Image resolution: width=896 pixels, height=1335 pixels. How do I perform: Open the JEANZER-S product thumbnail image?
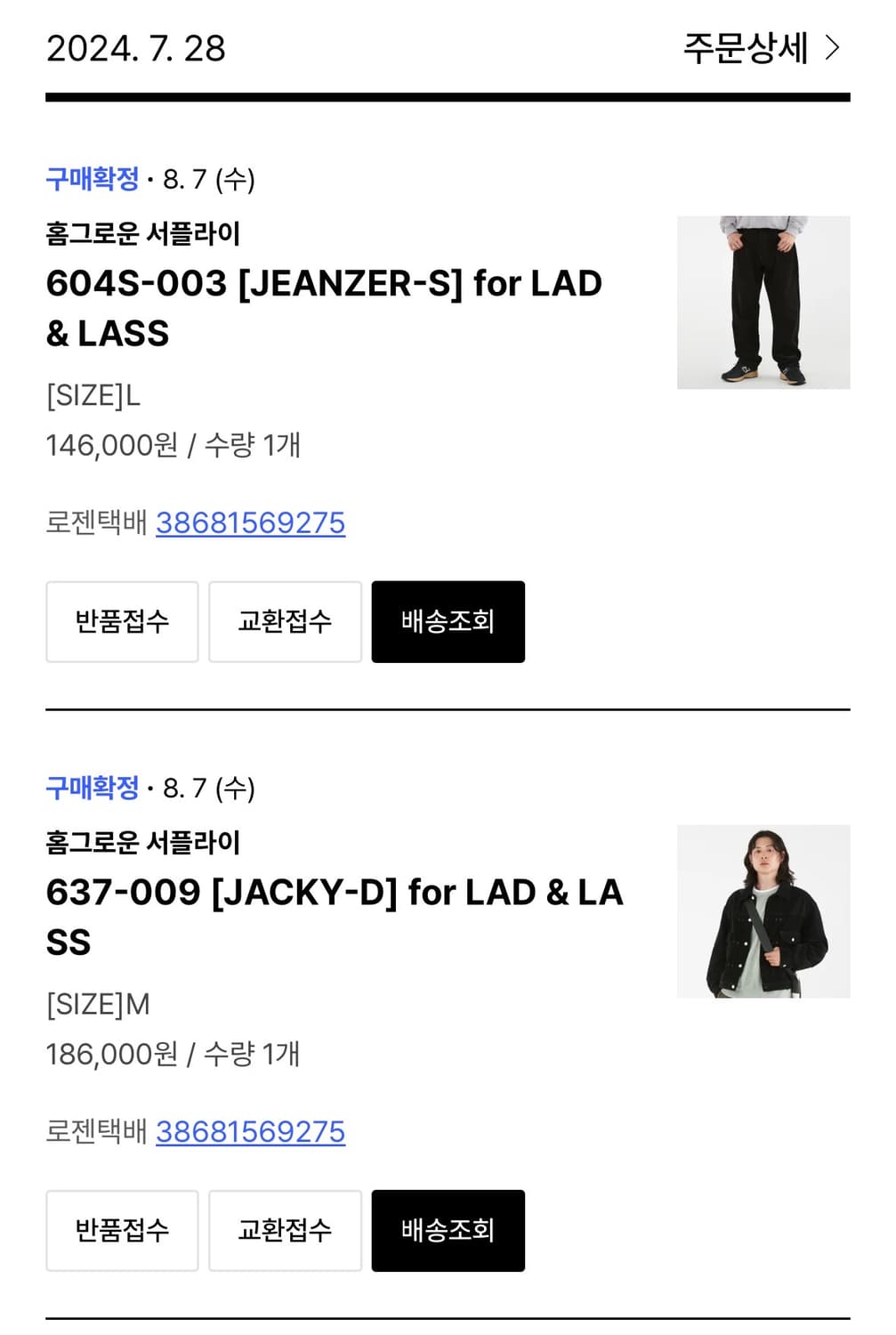(762, 302)
